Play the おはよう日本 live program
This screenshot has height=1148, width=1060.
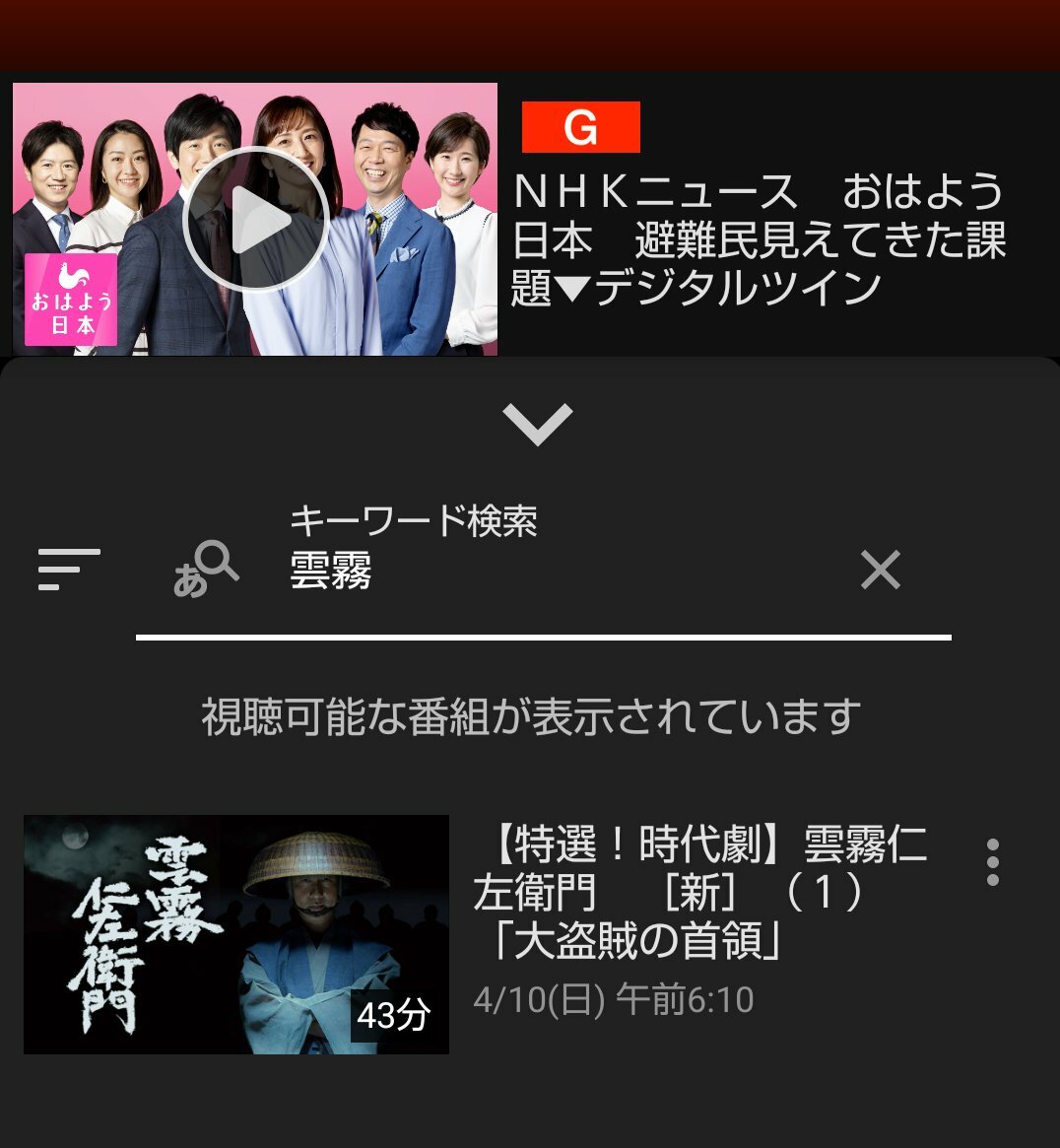(256, 220)
